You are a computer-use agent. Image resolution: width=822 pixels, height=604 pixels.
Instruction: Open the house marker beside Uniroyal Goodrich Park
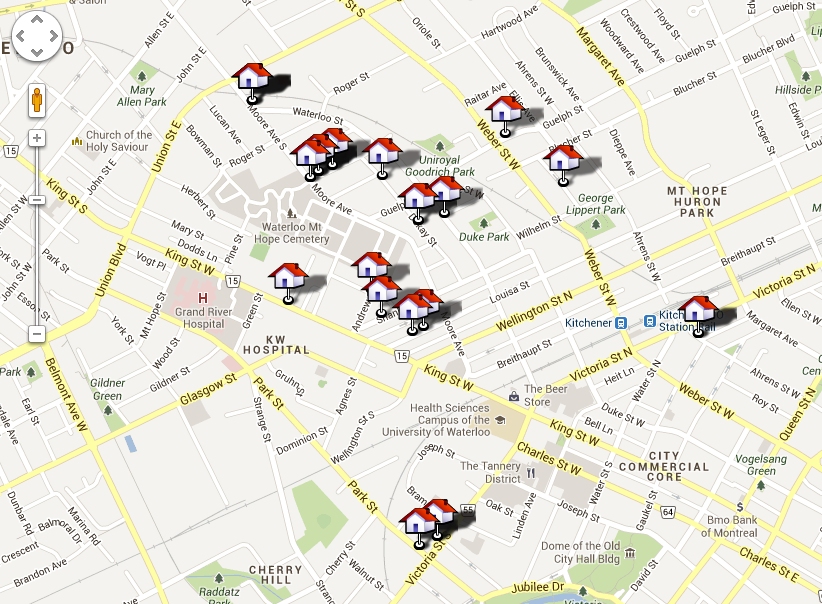point(381,153)
